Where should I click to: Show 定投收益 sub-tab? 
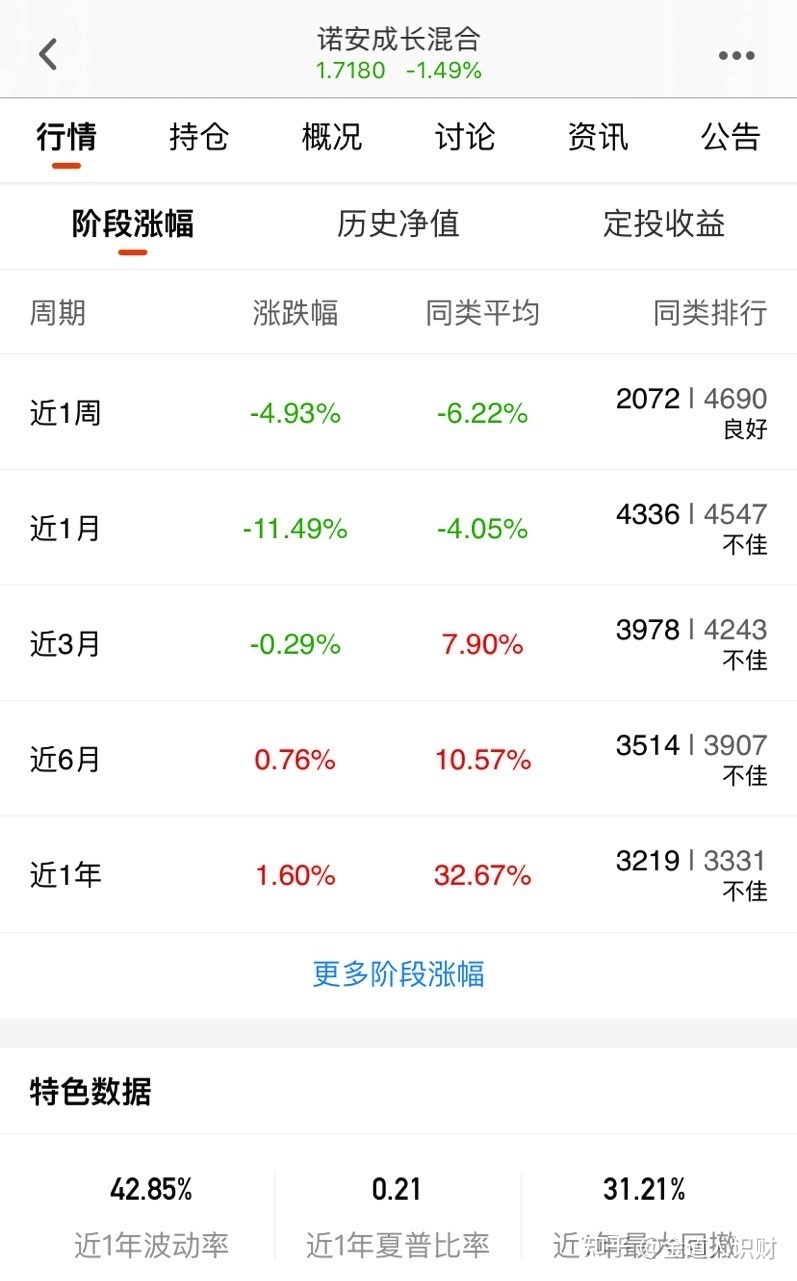(664, 223)
